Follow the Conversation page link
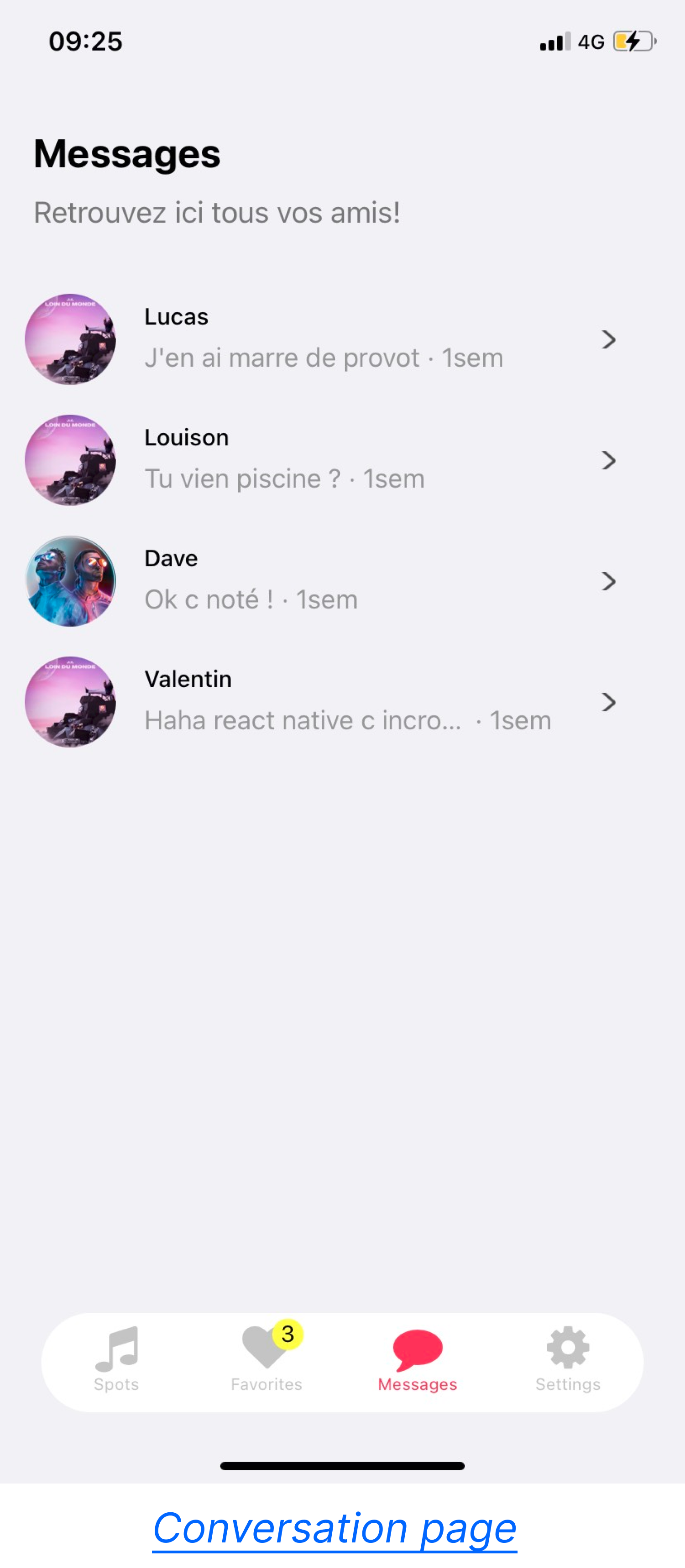The image size is (685, 1568). tap(335, 1528)
